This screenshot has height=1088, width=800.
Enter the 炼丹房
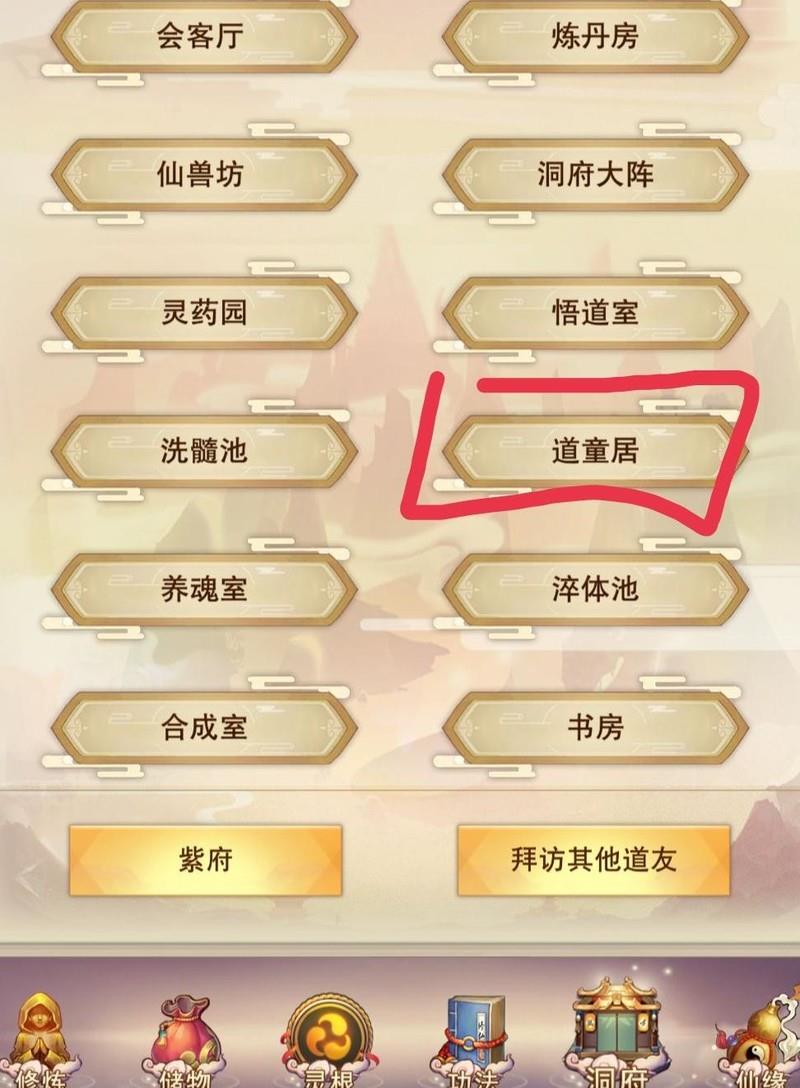tap(595, 39)
